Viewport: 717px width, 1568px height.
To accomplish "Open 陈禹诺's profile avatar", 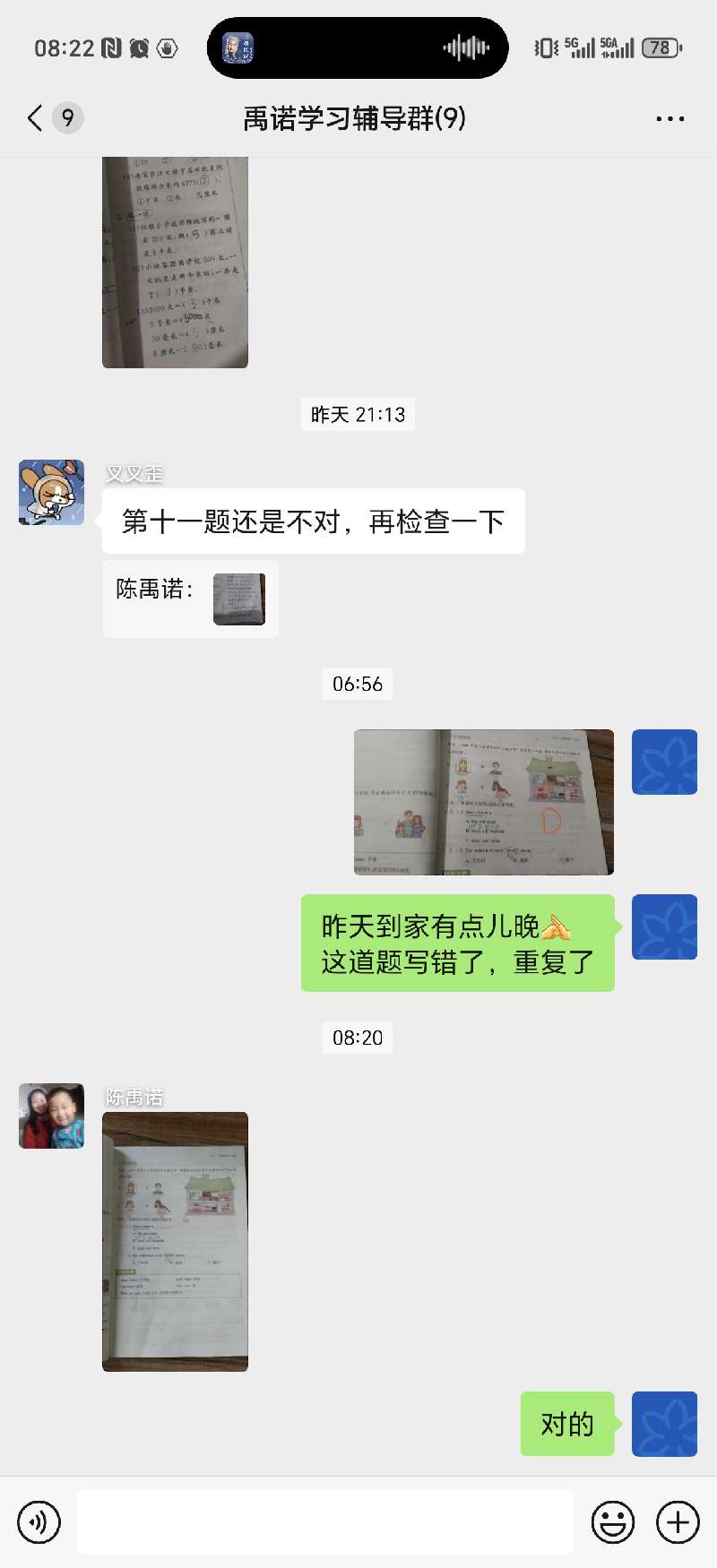I will point(52,1116).
